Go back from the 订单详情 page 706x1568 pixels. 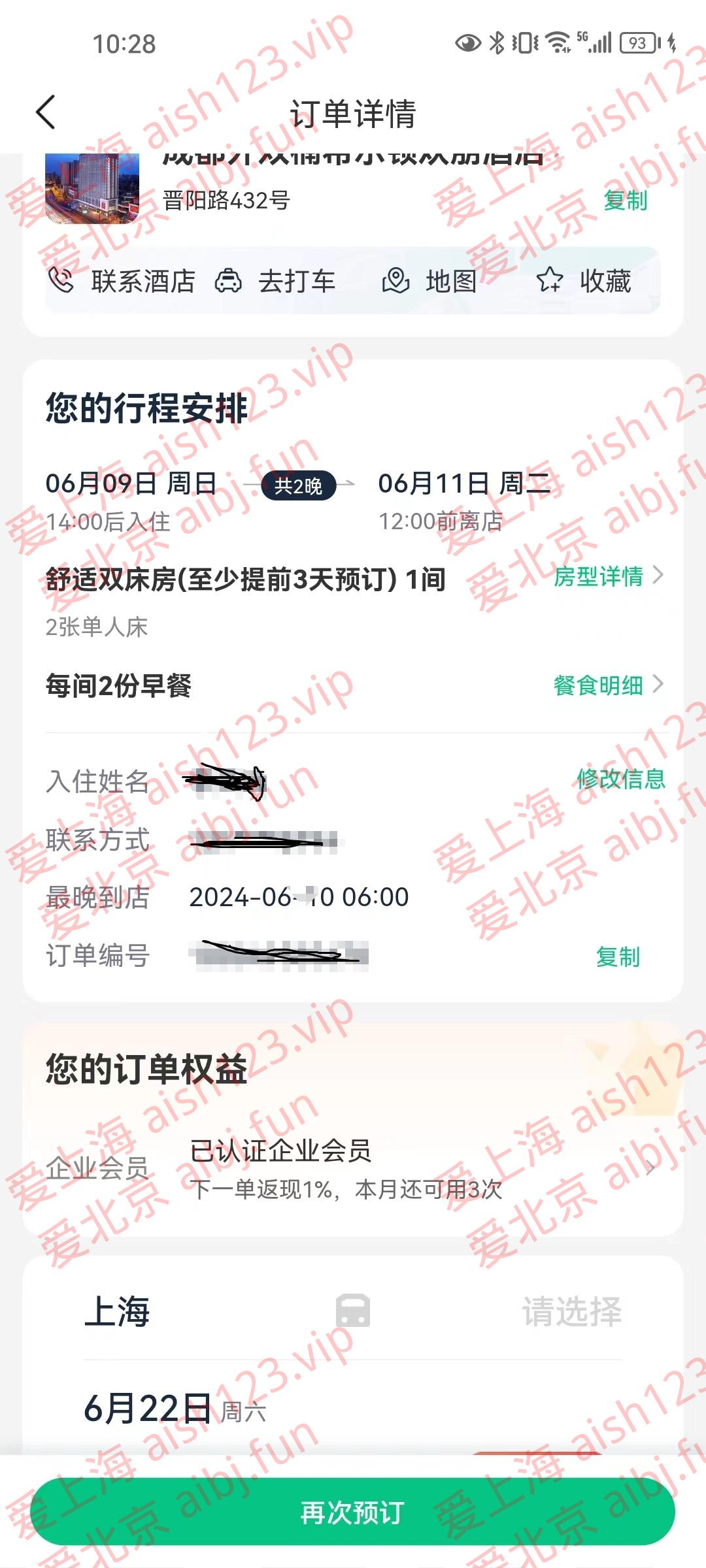[46, 112]
